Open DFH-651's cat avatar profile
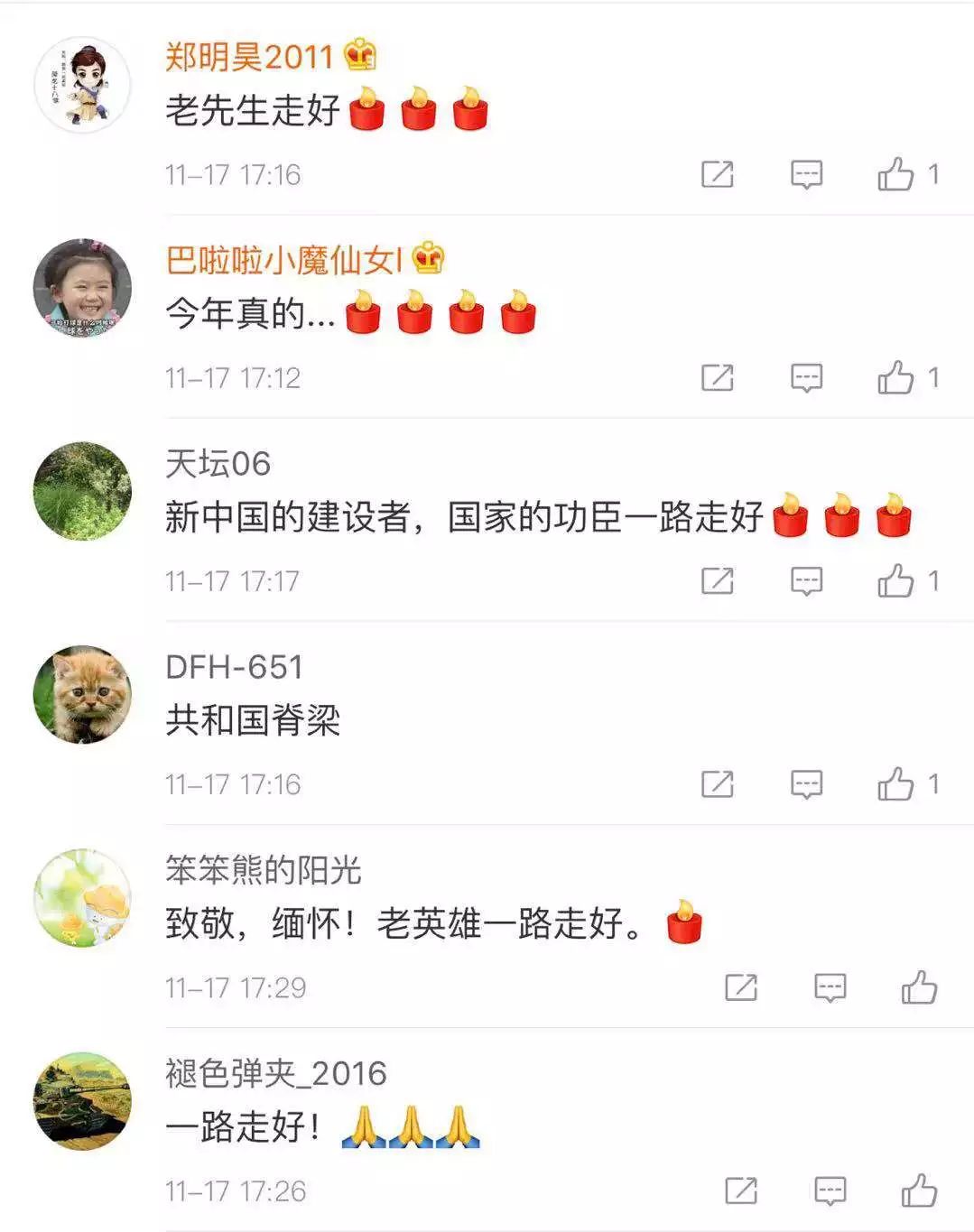The width and height of the screenshot is (974, 1232). pos(82,694)
